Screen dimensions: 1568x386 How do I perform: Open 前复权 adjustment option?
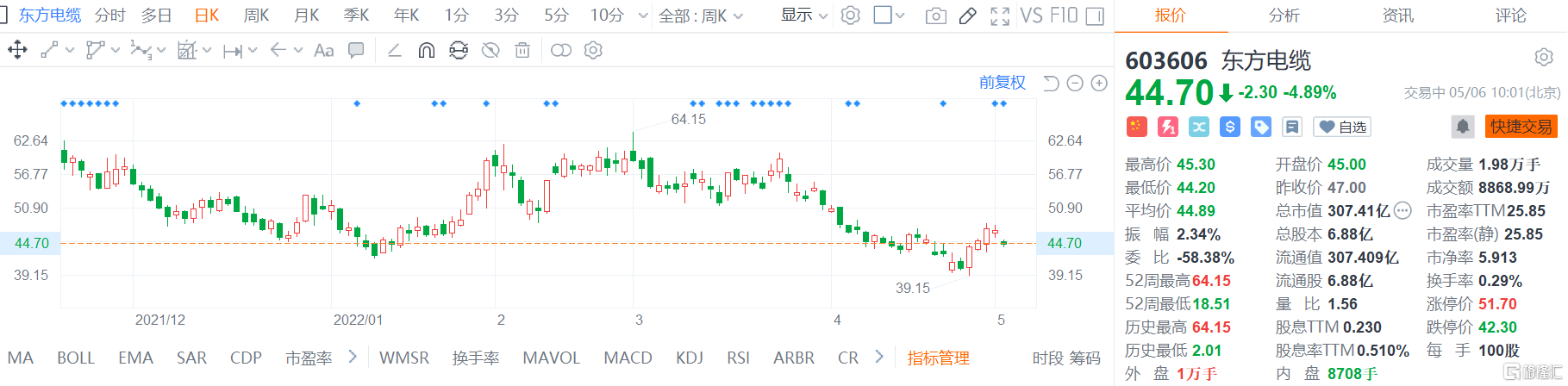point(1002,83)
